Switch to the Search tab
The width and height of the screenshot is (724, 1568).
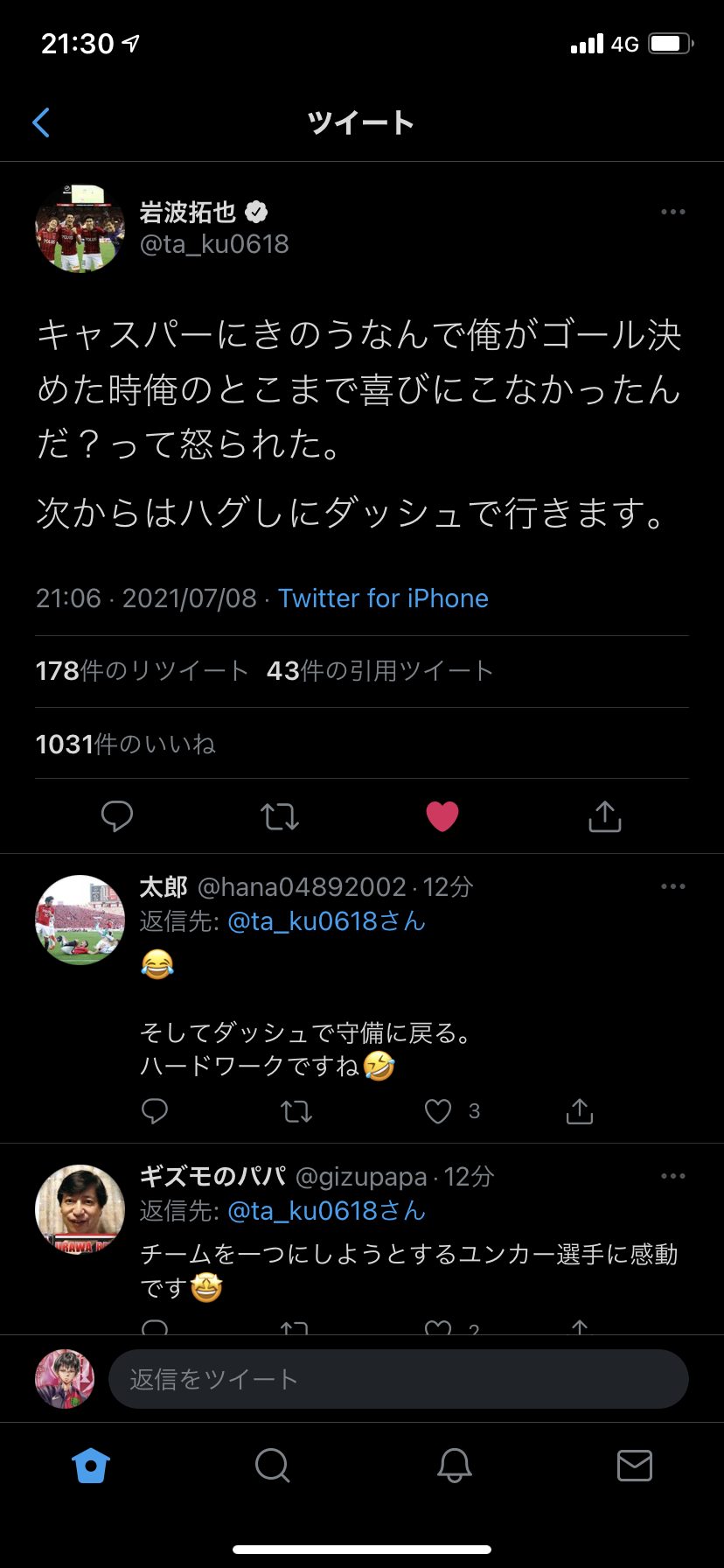tap(272, 1465)
